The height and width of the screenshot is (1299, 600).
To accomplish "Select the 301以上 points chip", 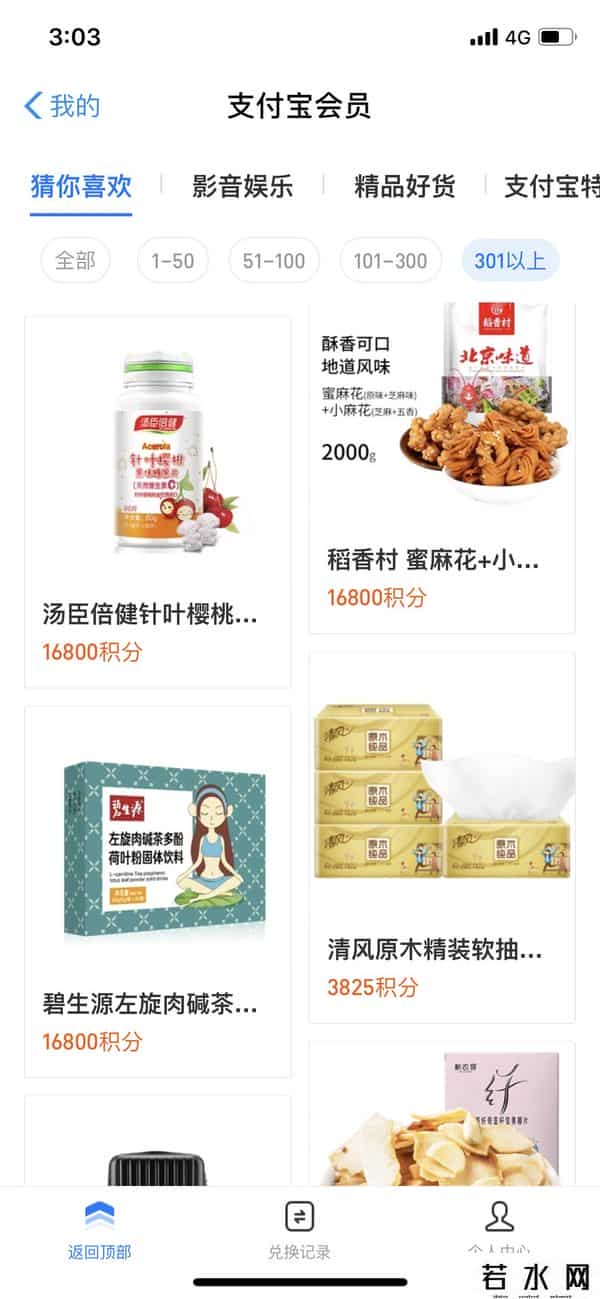I will click(x=510, y=261).
